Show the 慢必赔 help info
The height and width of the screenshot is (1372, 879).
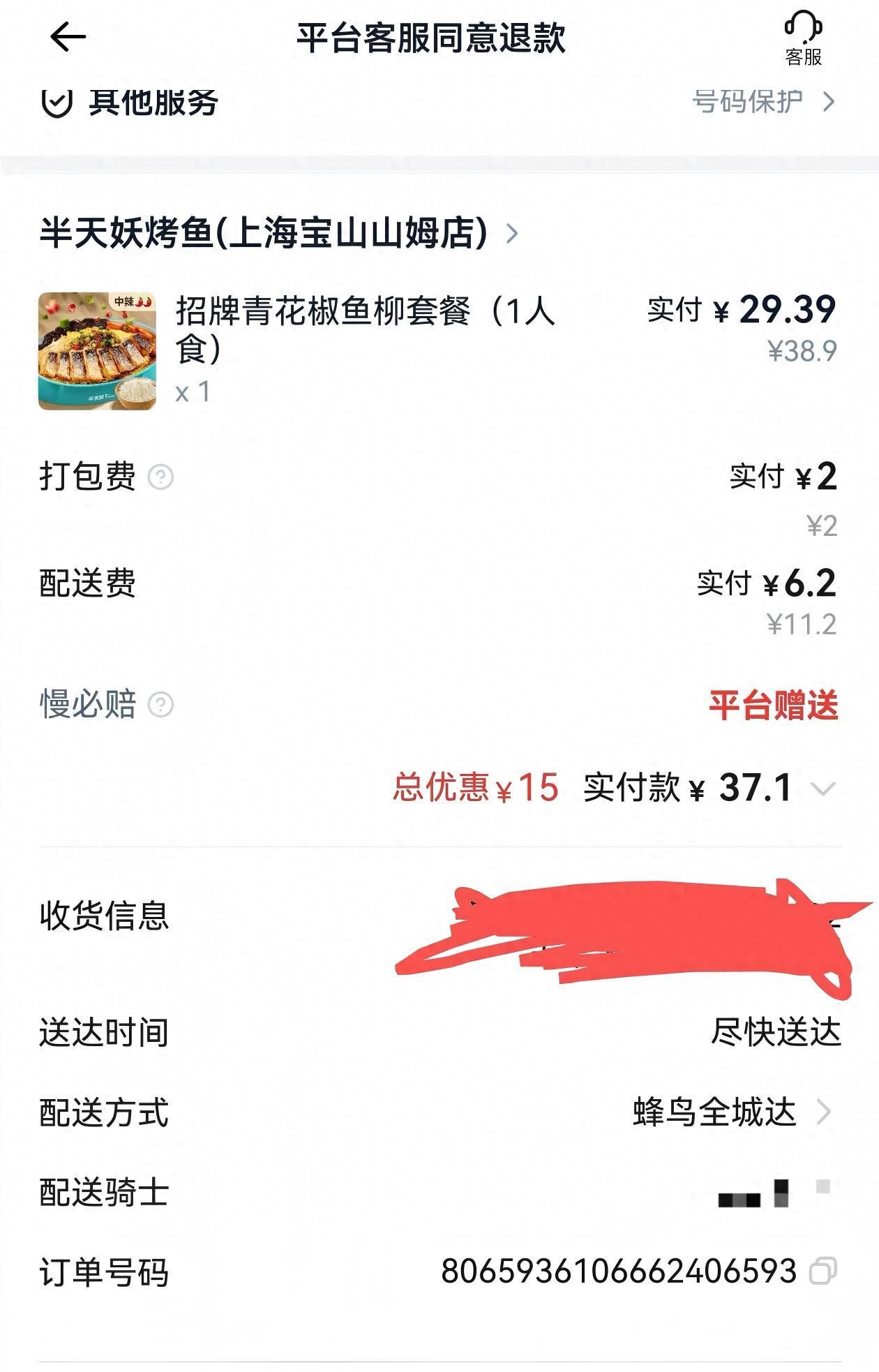161,705
